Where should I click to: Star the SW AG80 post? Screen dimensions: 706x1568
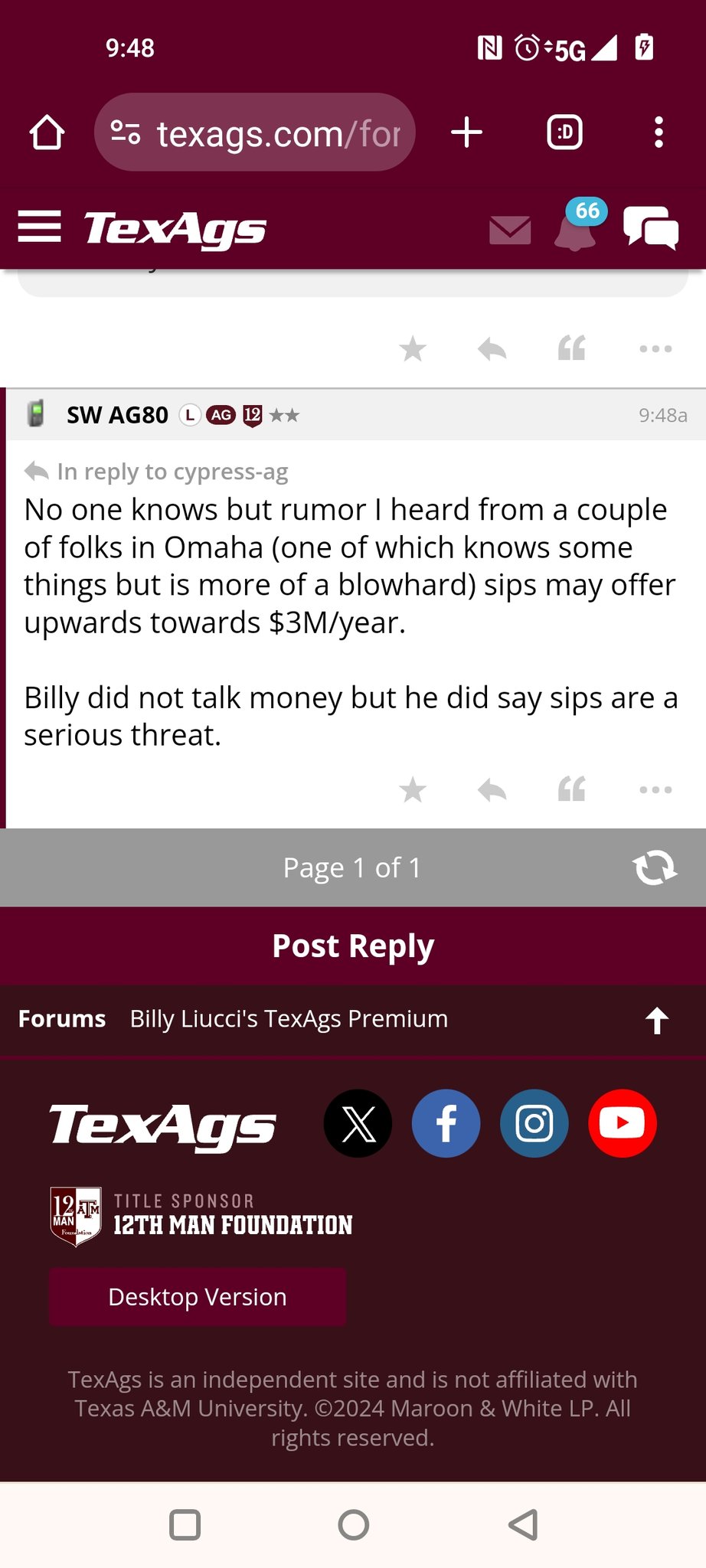(x=413, y=789)
